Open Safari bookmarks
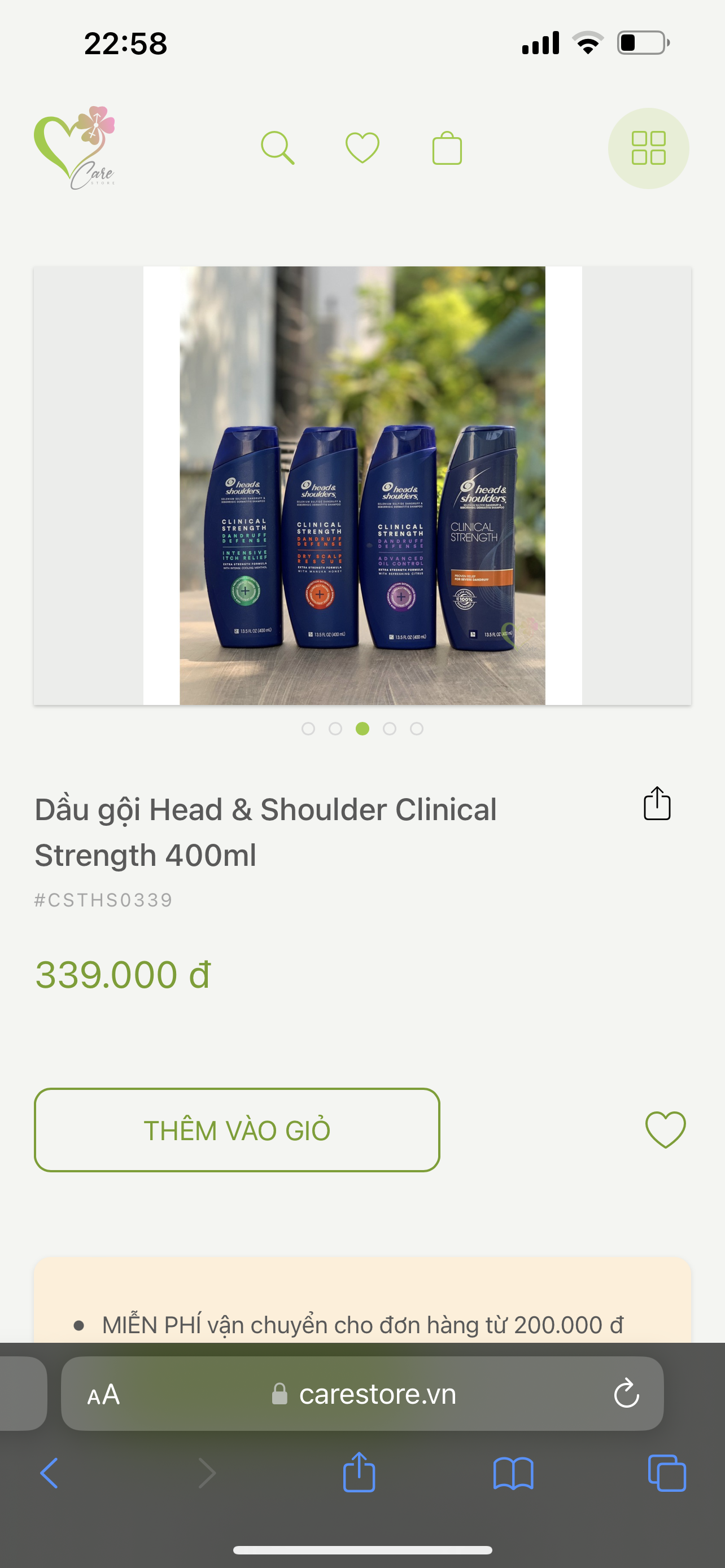 click(513, 1473)
